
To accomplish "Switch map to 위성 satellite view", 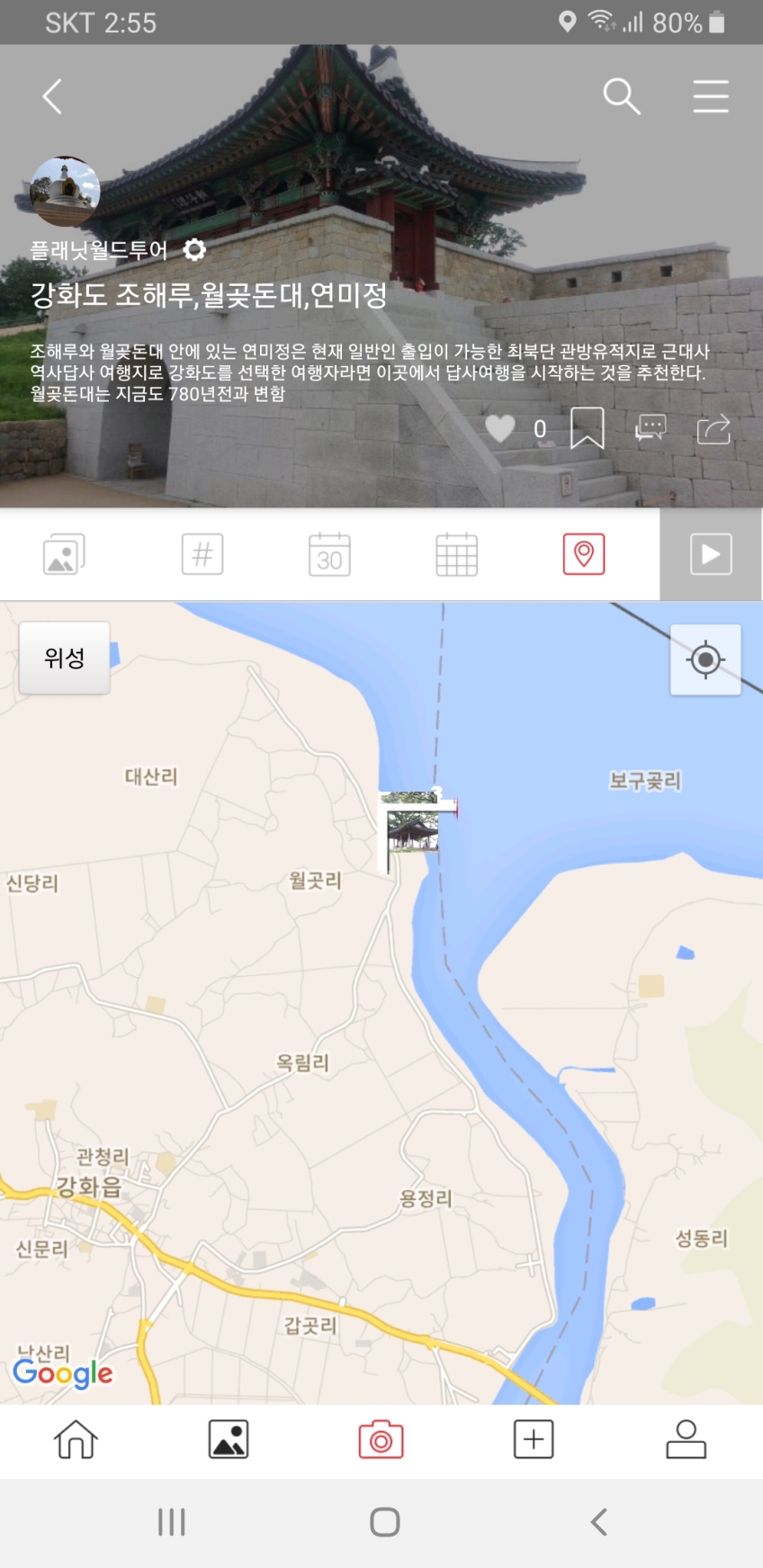I will point(65,658).
